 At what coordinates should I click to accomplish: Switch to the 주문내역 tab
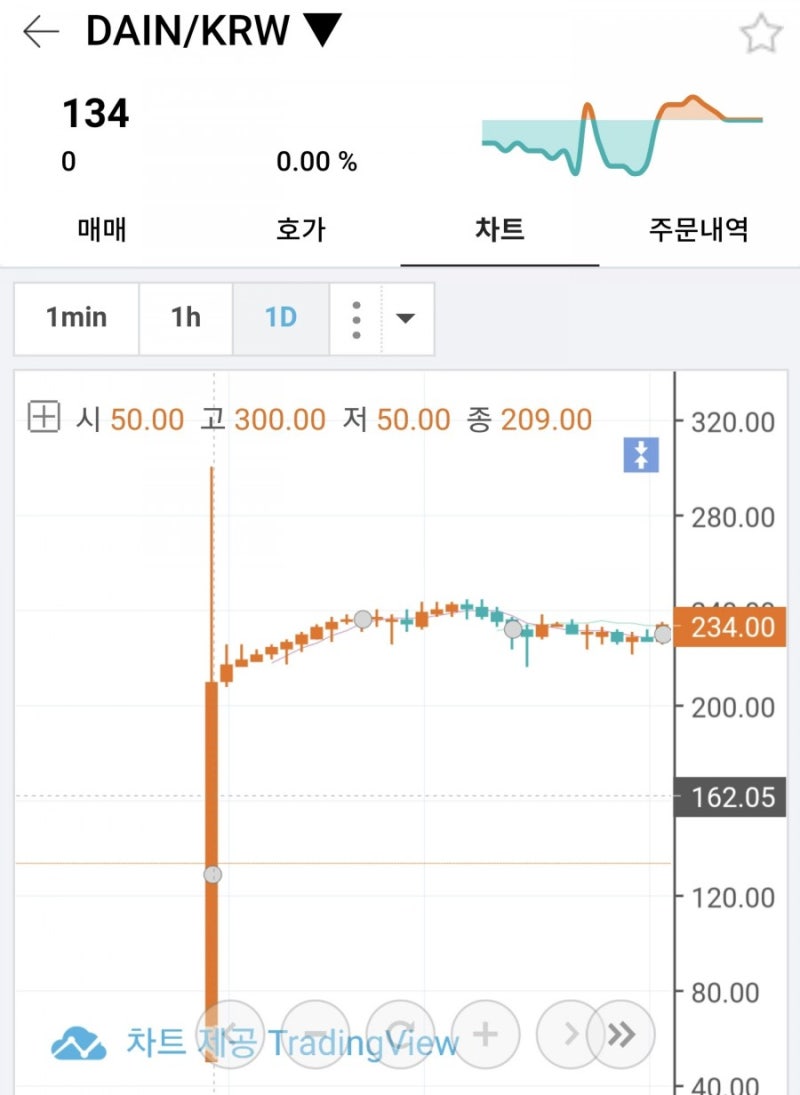(700, 229)
